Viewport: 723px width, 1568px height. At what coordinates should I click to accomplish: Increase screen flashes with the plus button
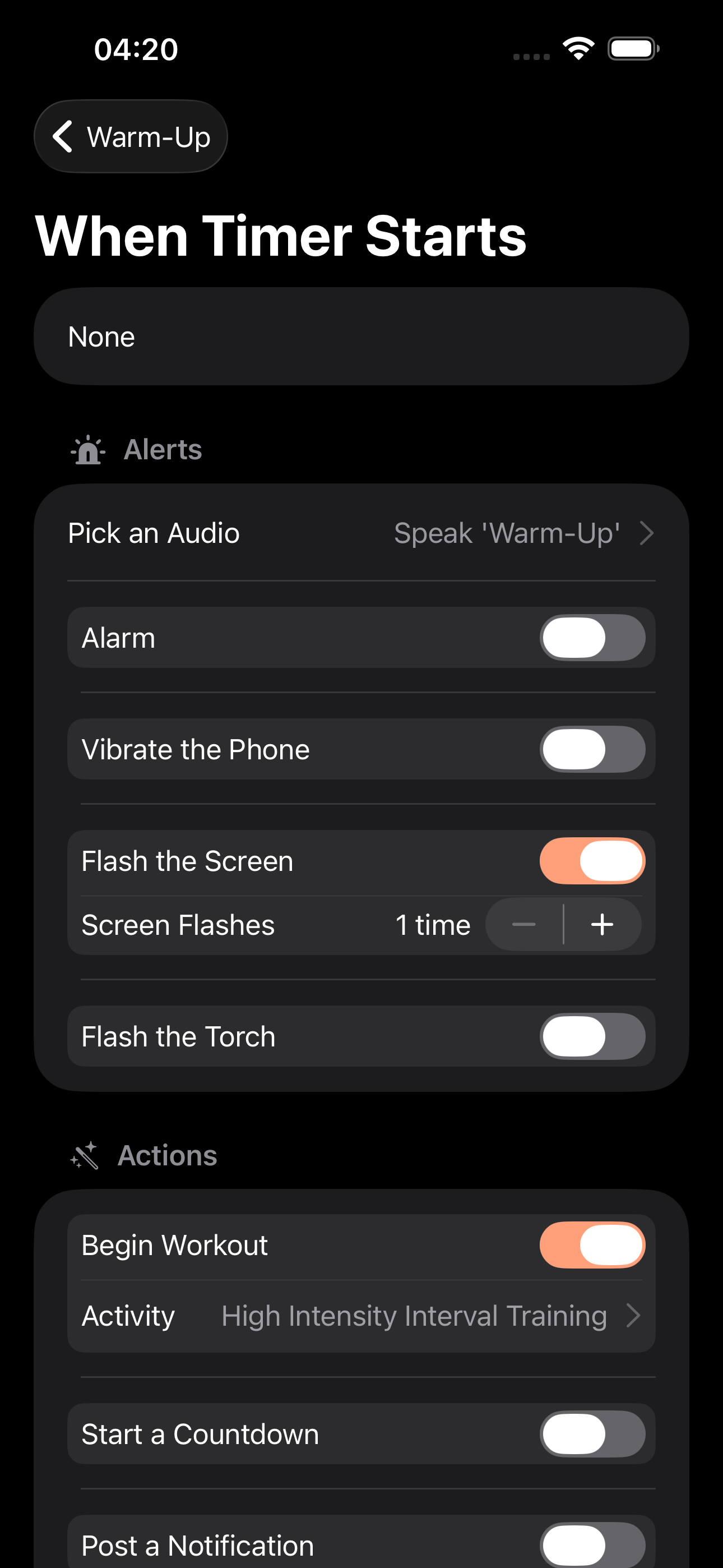pos(602,925)
